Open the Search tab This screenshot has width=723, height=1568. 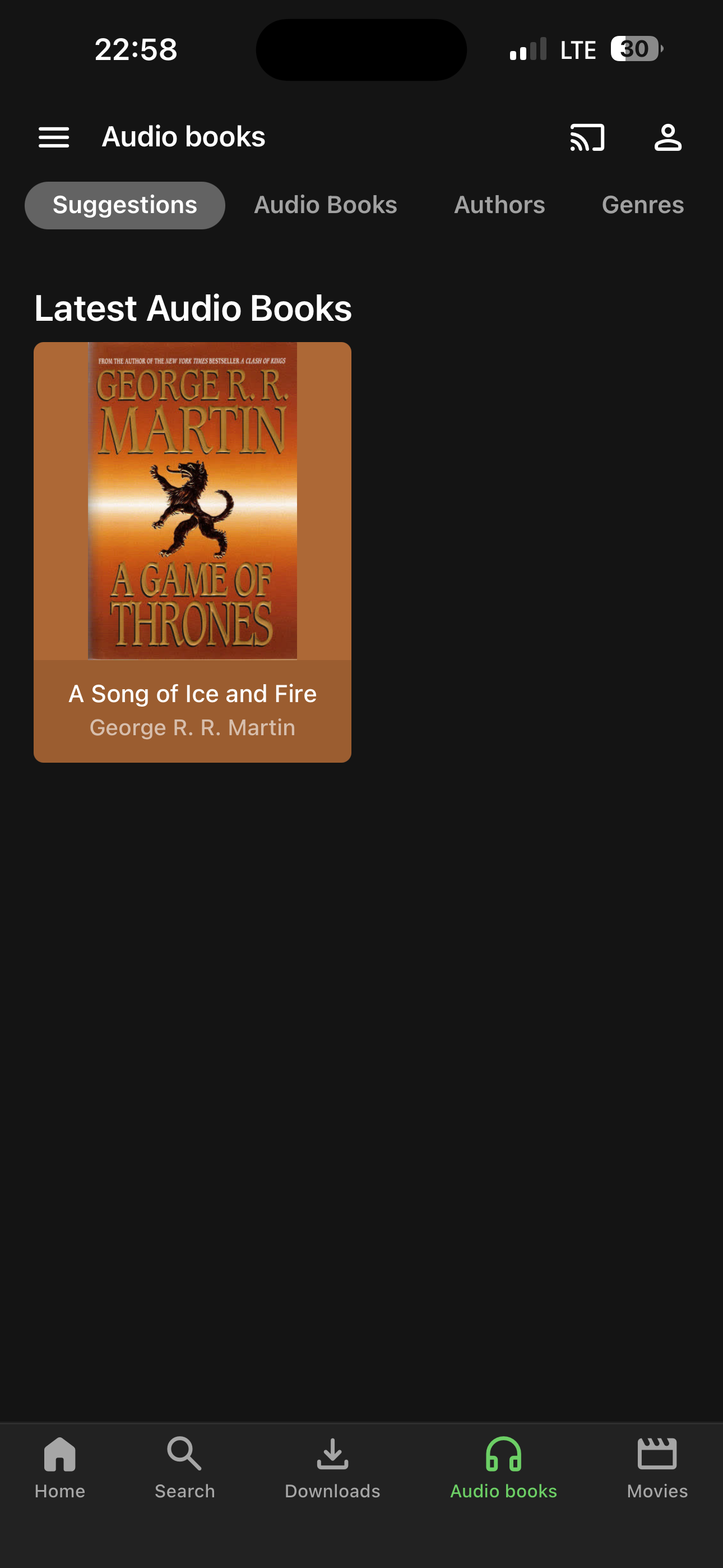[x=184, y=1468]
